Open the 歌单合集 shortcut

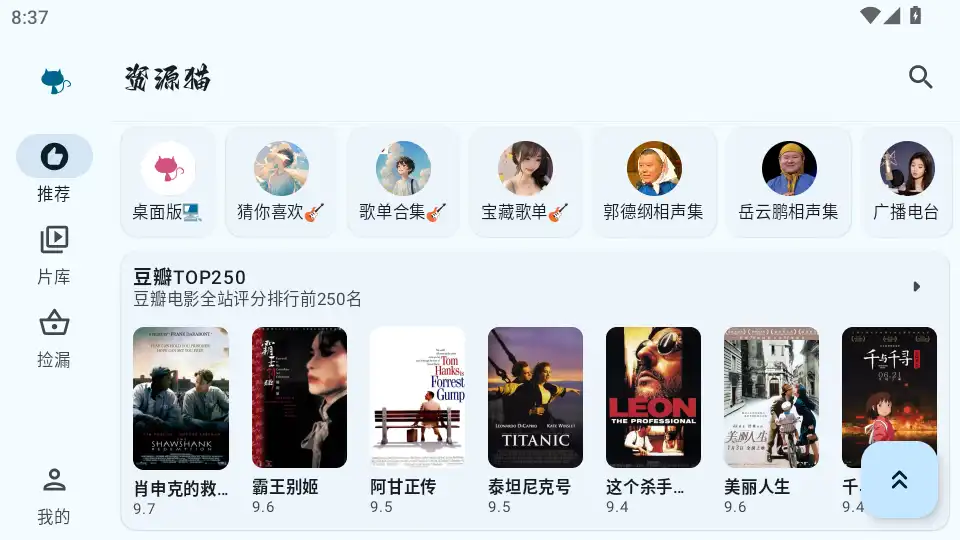(403, 182)
